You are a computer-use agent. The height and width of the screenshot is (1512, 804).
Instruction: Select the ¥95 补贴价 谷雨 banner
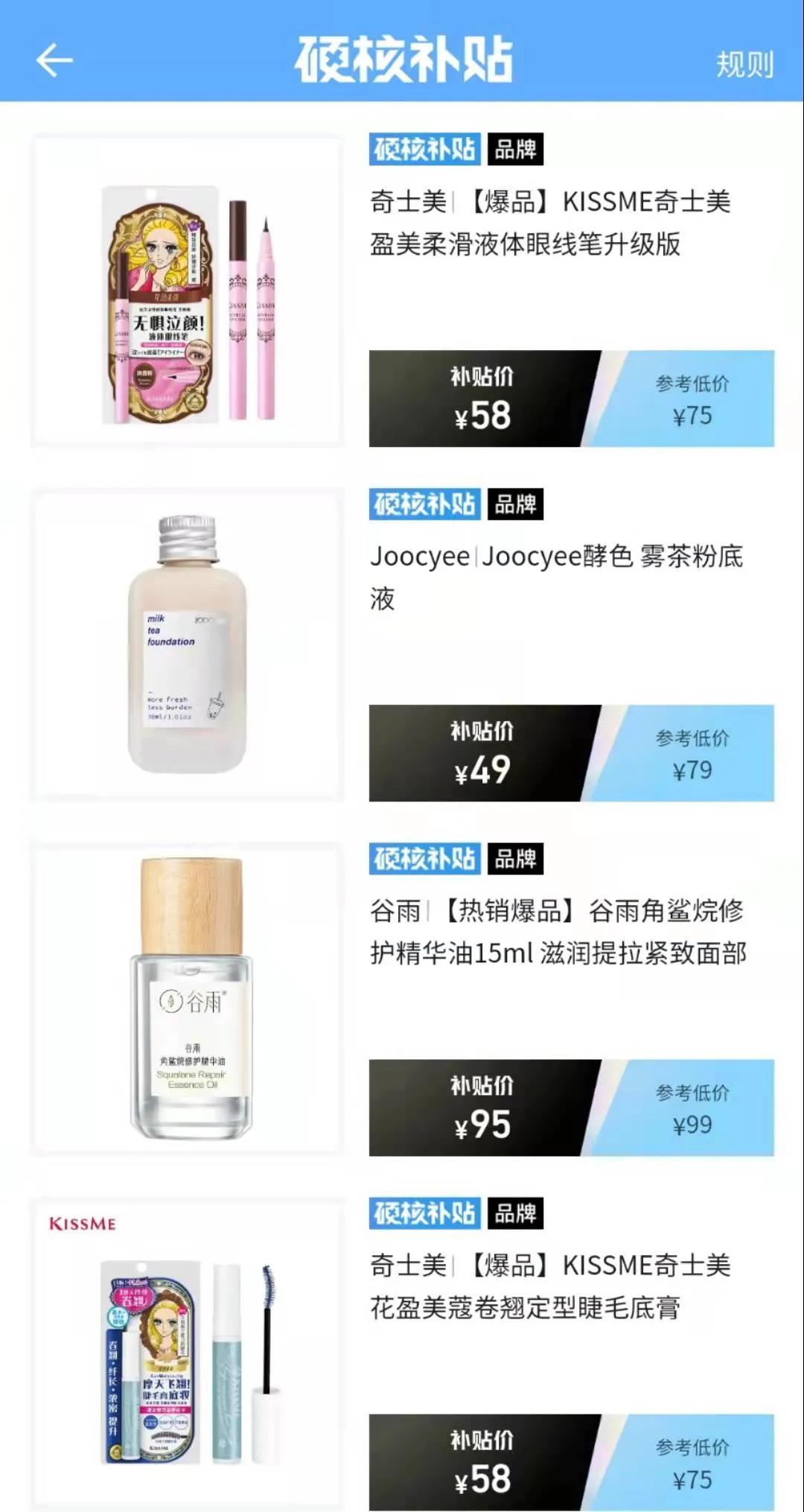(482, 1108)
